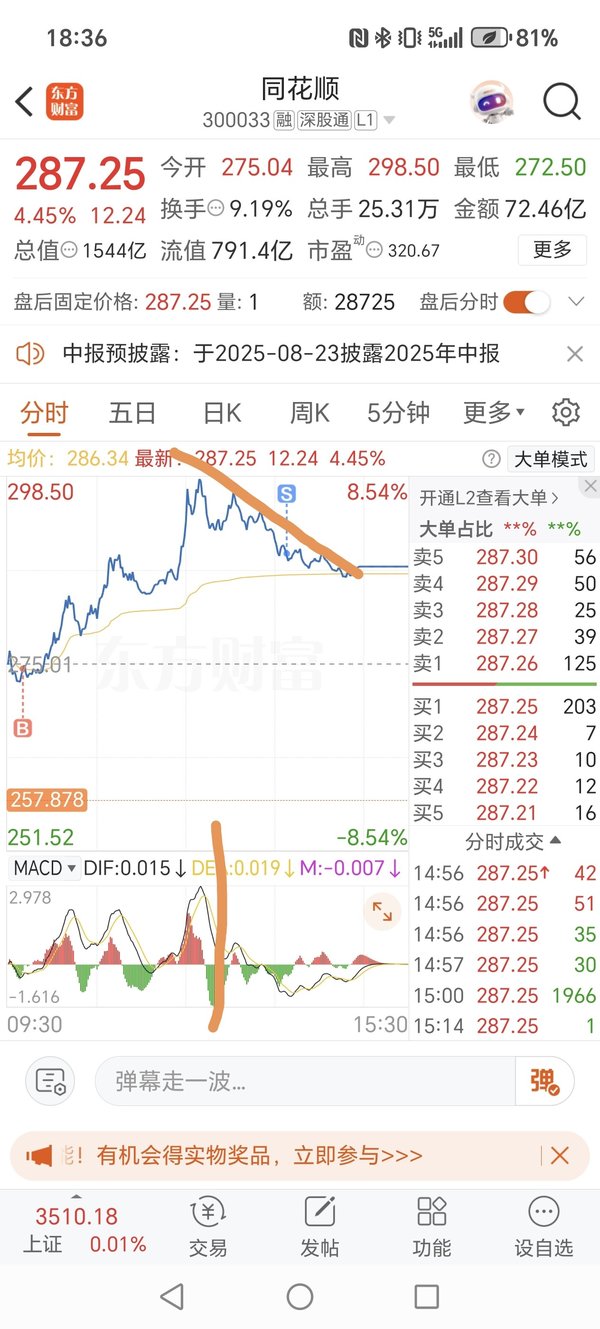Viewport: 600px width, 1329px height.
Task: Open the robot assistant avatar
Action: click(x=492, y=100)
